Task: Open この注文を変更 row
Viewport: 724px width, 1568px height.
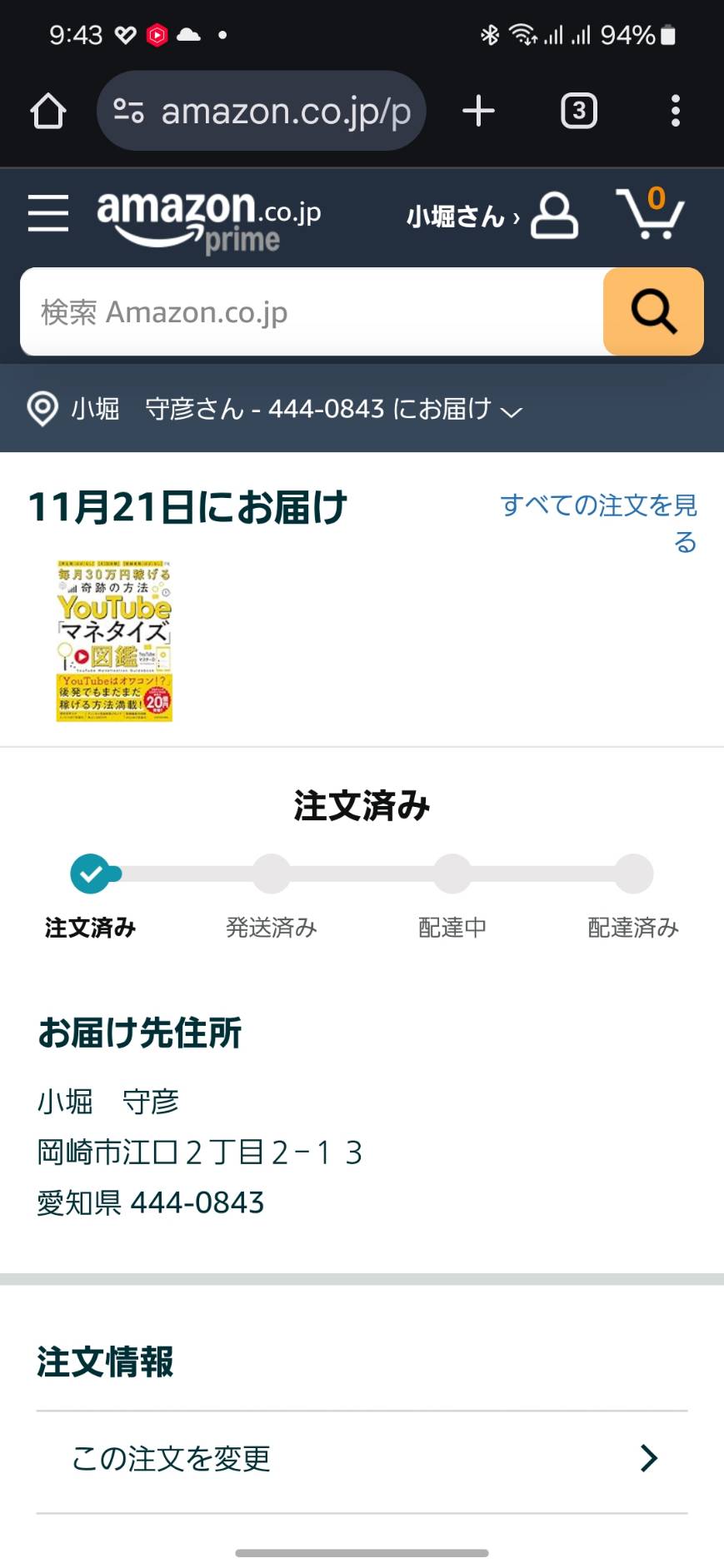Action: coord(362,1459)
